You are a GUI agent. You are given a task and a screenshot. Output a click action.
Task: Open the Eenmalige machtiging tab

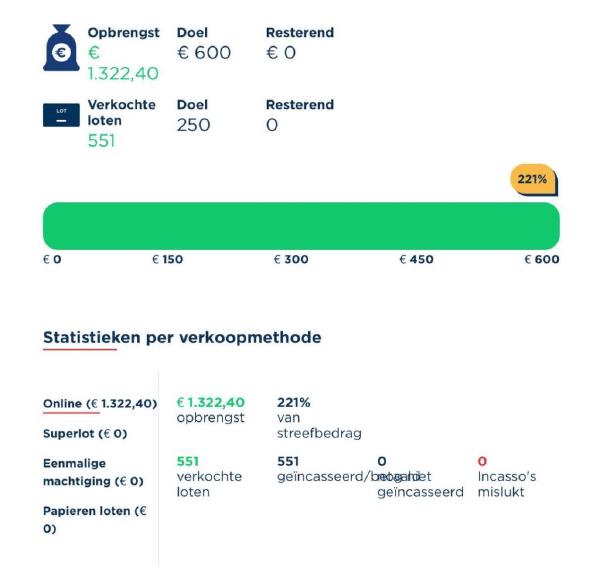[93, 472]
